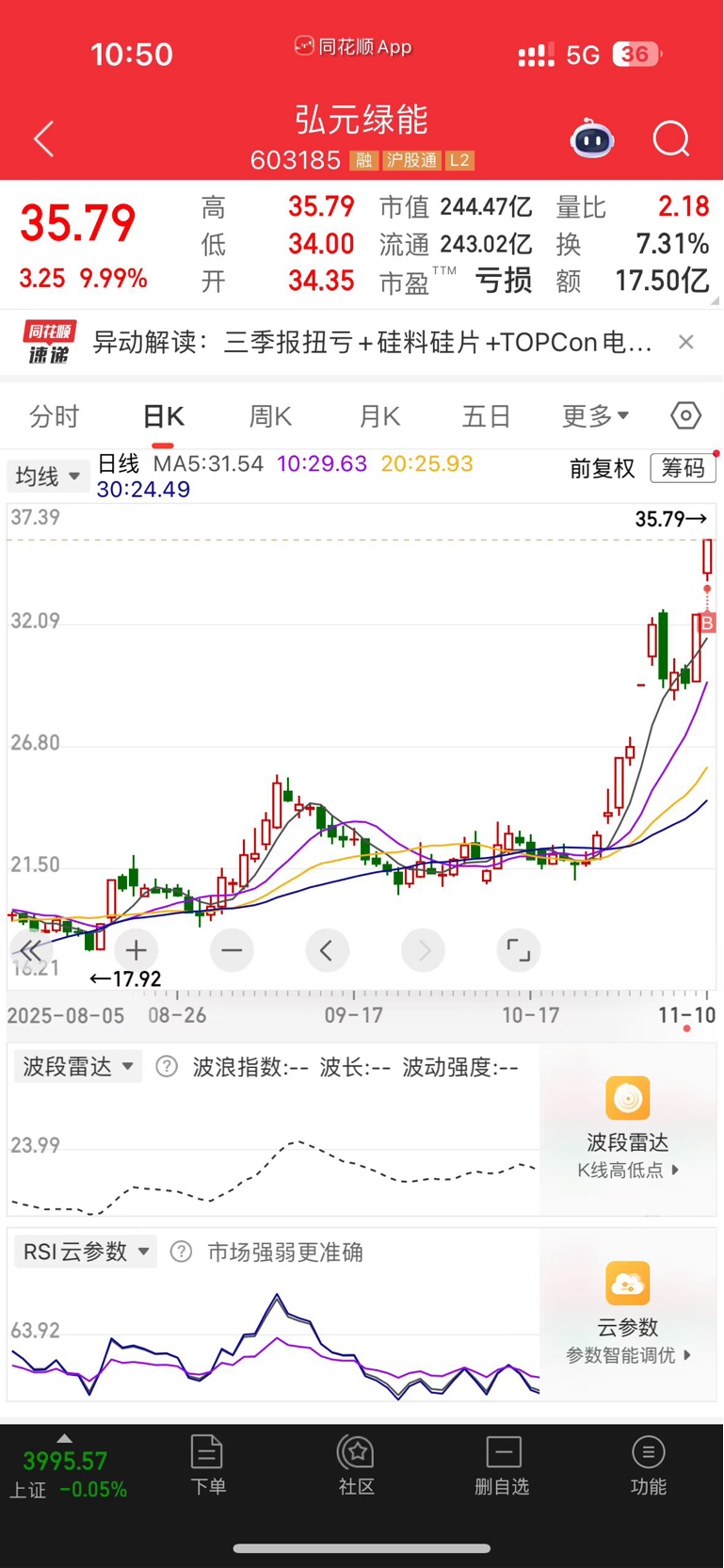Image resolution: width=724 pixels, height=1568 pixels.
Task: Open the 社区 community tab
Action: tap(357, 1464)
